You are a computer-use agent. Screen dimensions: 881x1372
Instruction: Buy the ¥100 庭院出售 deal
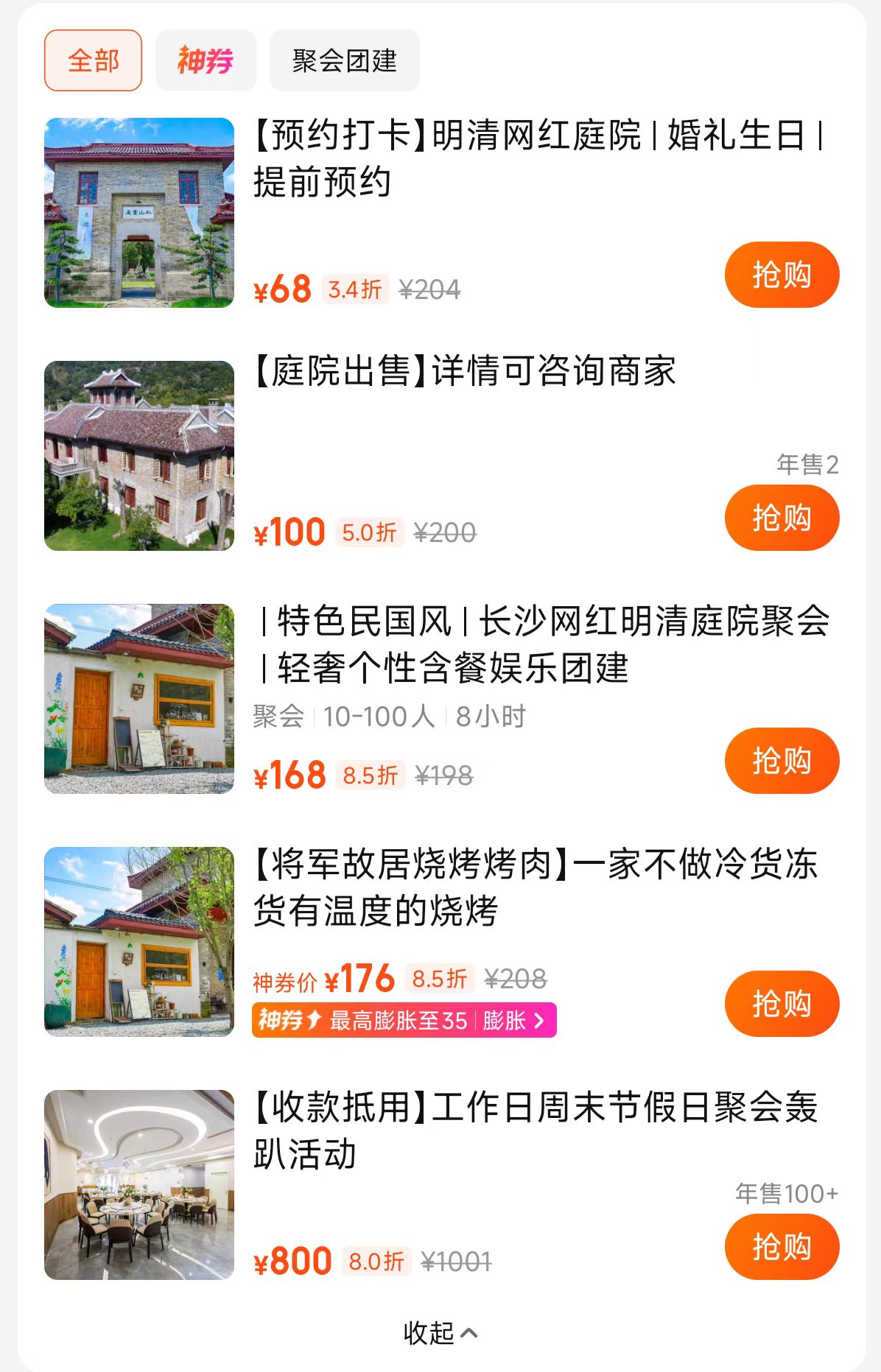click(x=782, y=518)
